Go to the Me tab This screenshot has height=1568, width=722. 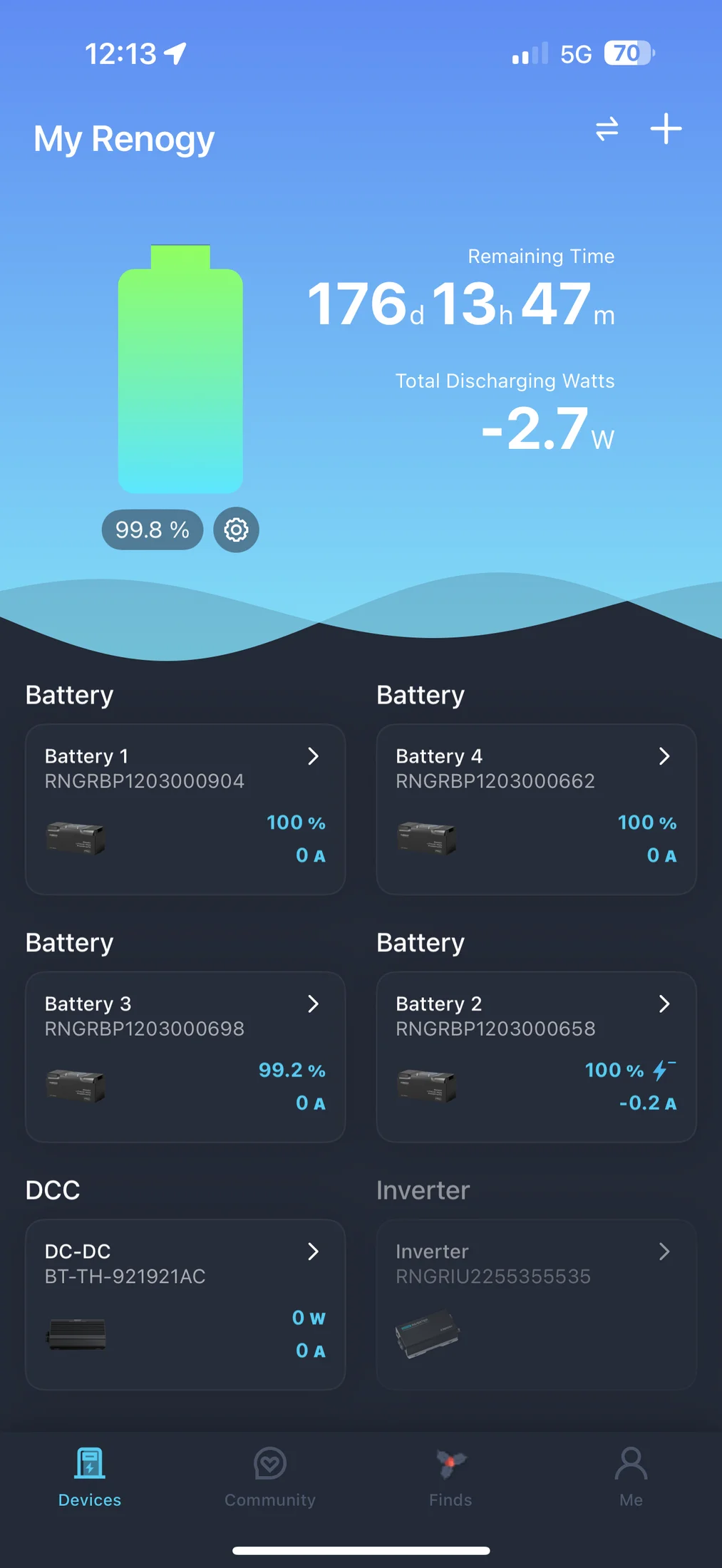631,1476
